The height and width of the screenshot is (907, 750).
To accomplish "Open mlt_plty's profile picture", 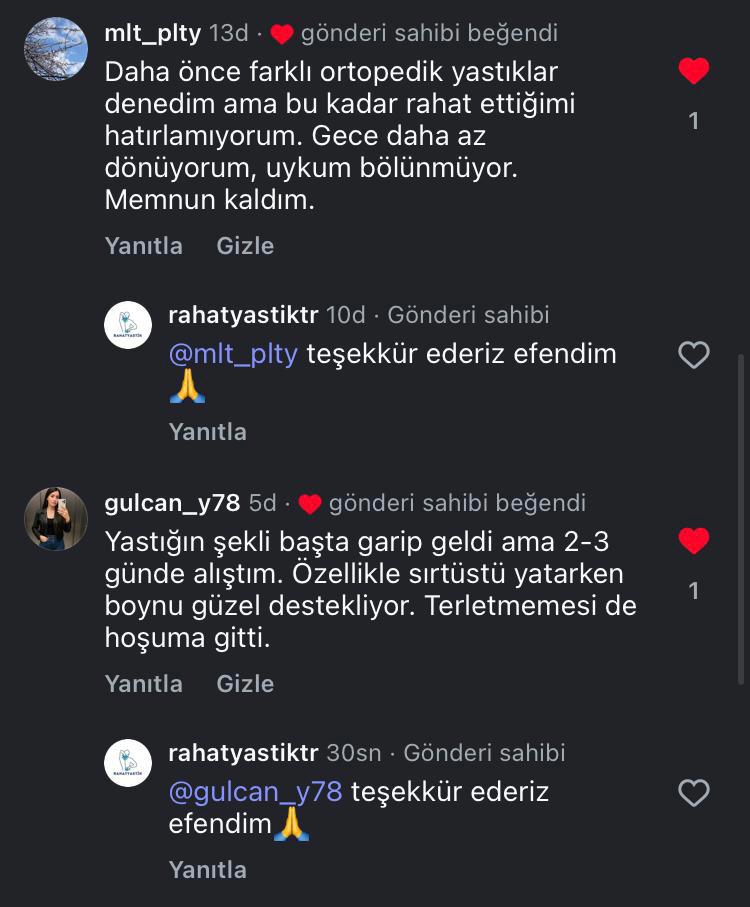I will (x=56, y=48).
